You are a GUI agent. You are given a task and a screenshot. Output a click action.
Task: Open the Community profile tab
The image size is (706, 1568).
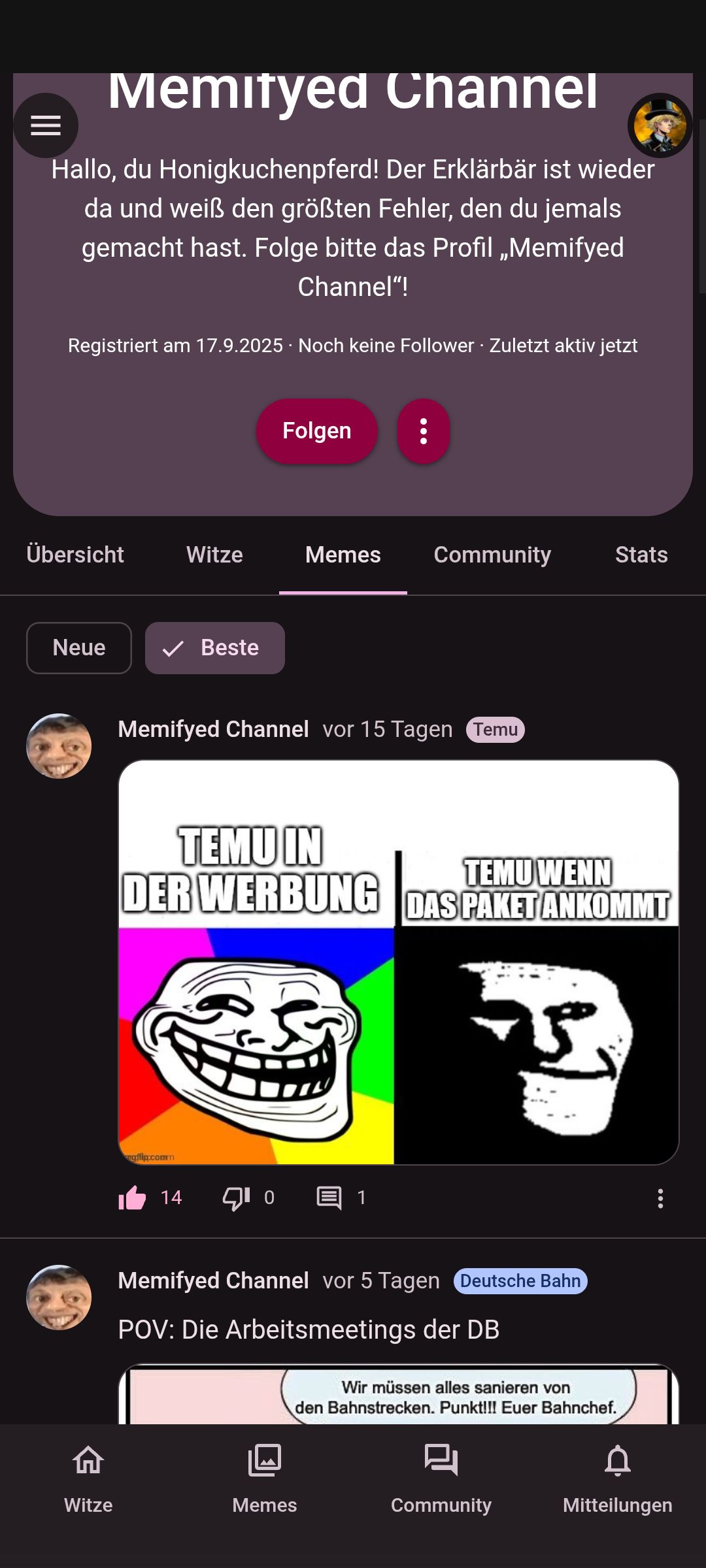[x=492, y=555]
